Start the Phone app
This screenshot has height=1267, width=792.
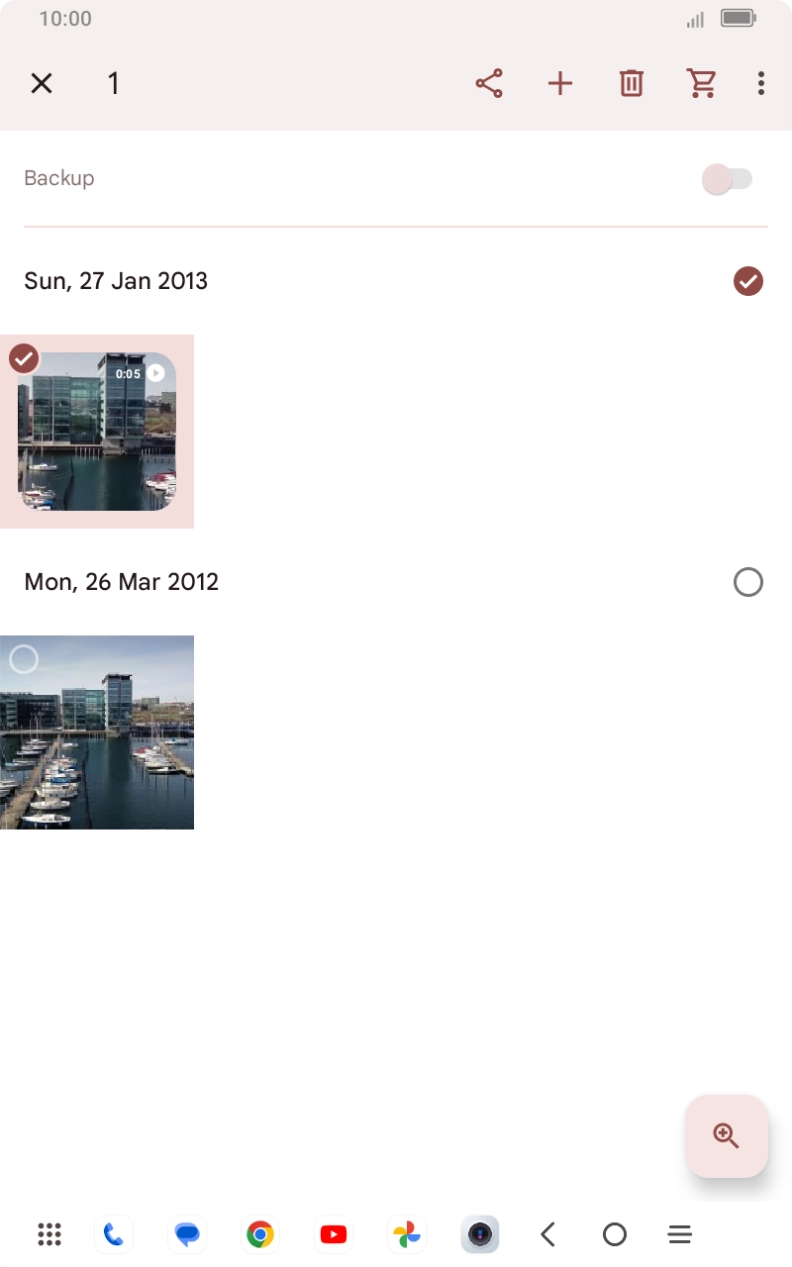[114, 1234]
